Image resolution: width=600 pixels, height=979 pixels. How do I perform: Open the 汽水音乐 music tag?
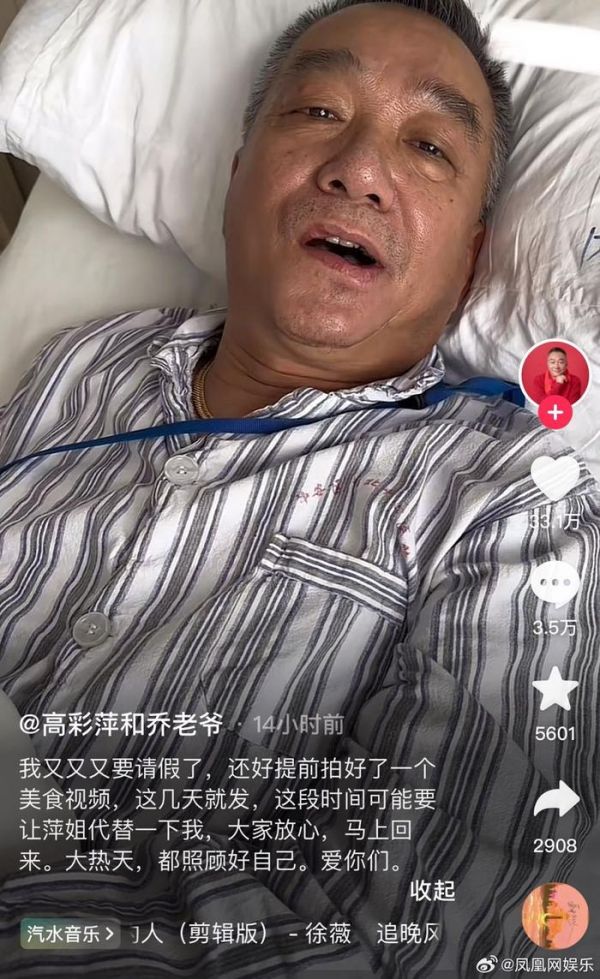coord(70,933)
